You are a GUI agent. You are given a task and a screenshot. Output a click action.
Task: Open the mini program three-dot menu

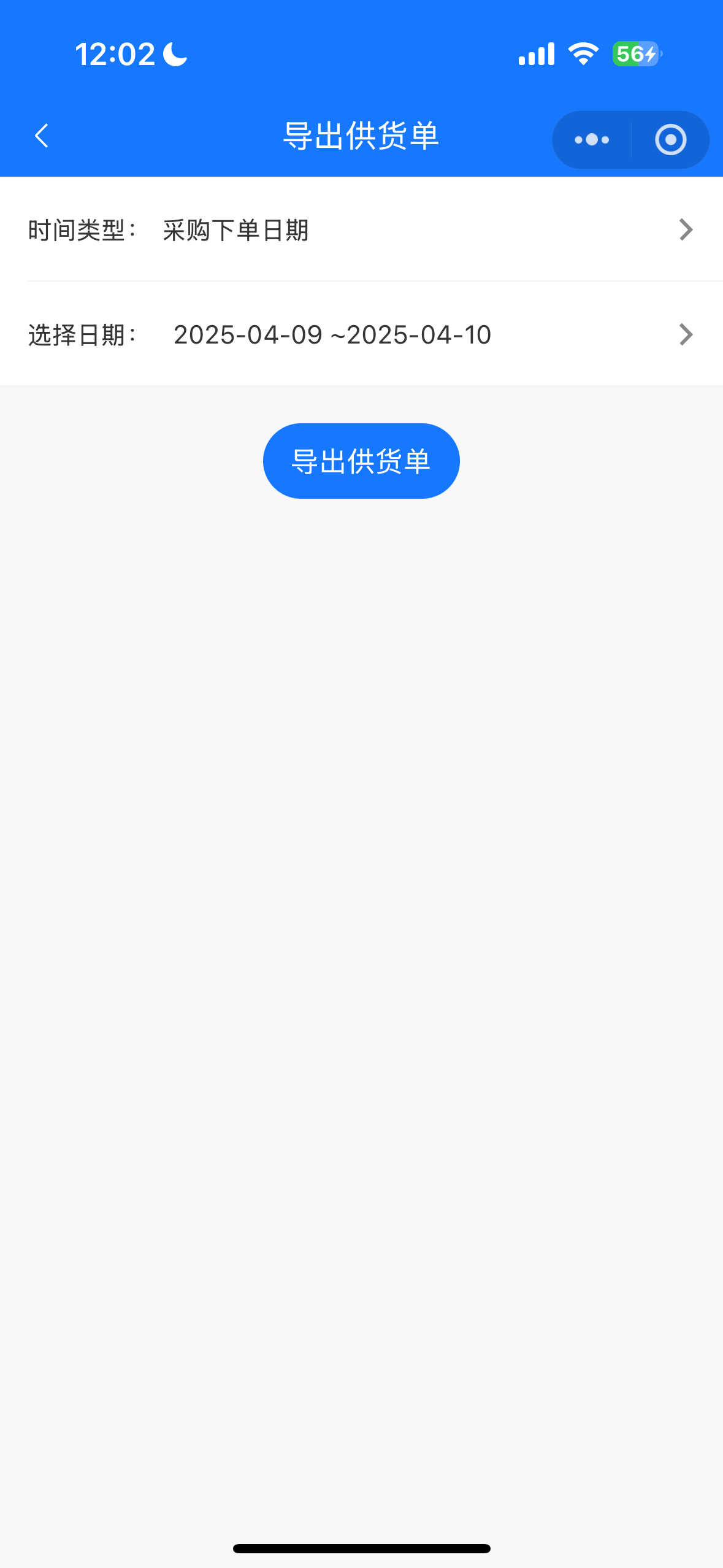coord(592,140)
